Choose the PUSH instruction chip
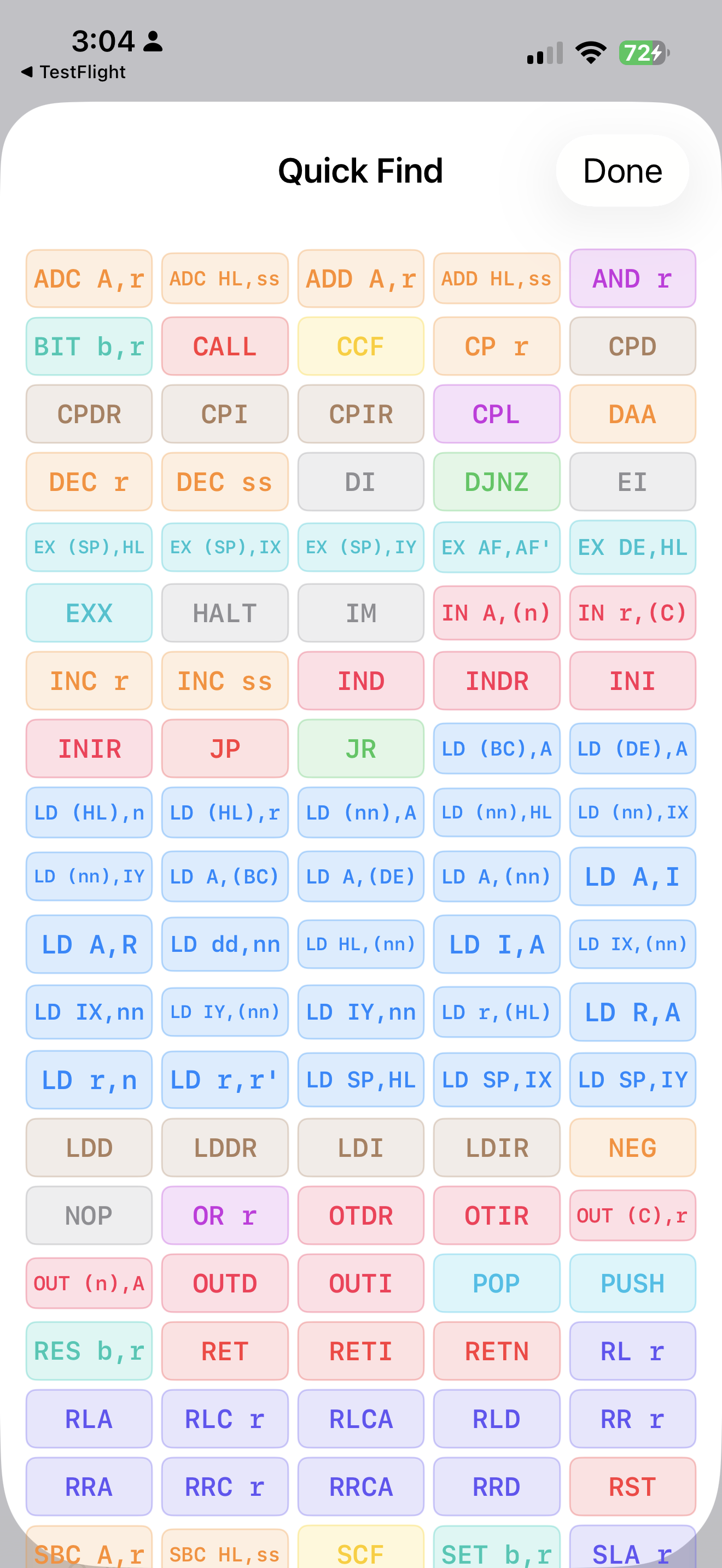 (632, 1283)
